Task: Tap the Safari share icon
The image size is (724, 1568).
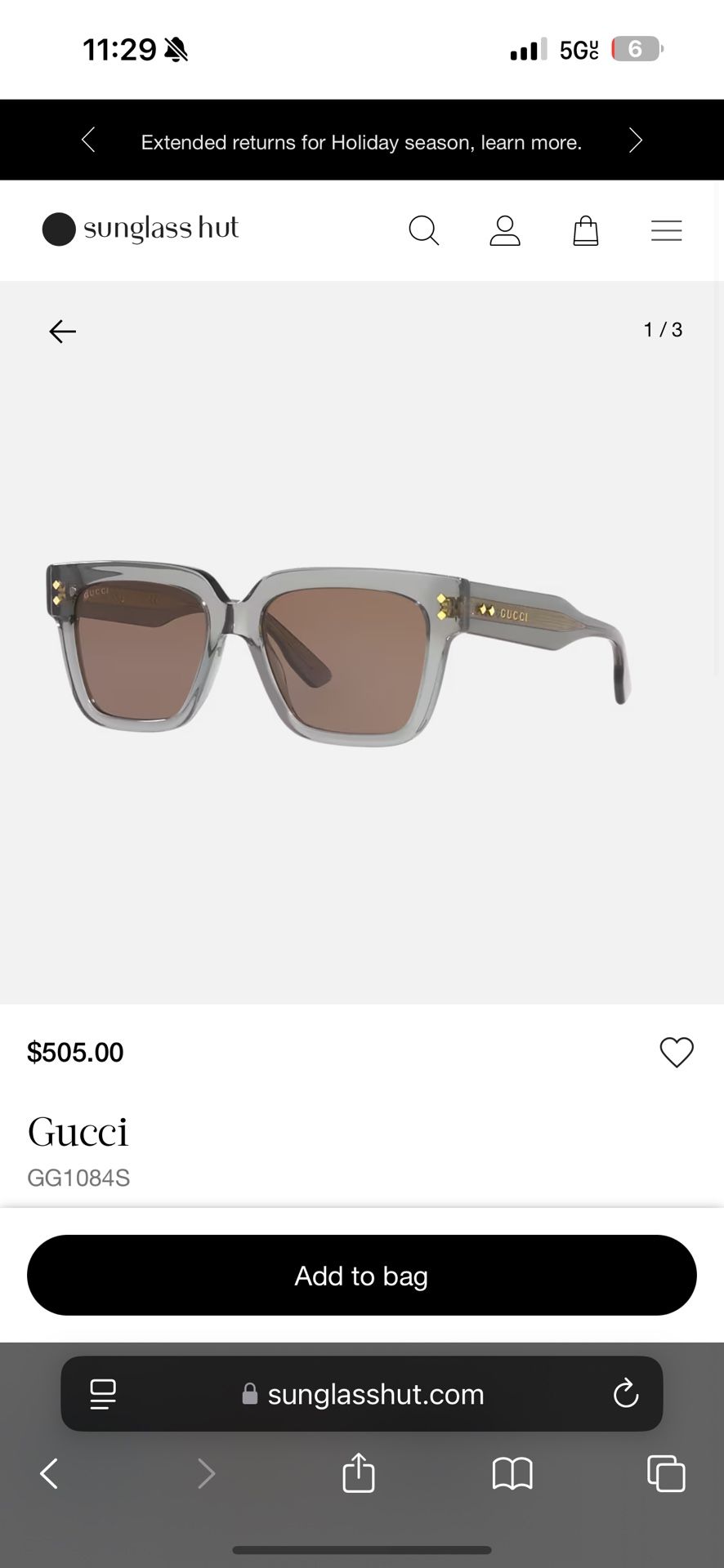Action: tap(358, 1474)
